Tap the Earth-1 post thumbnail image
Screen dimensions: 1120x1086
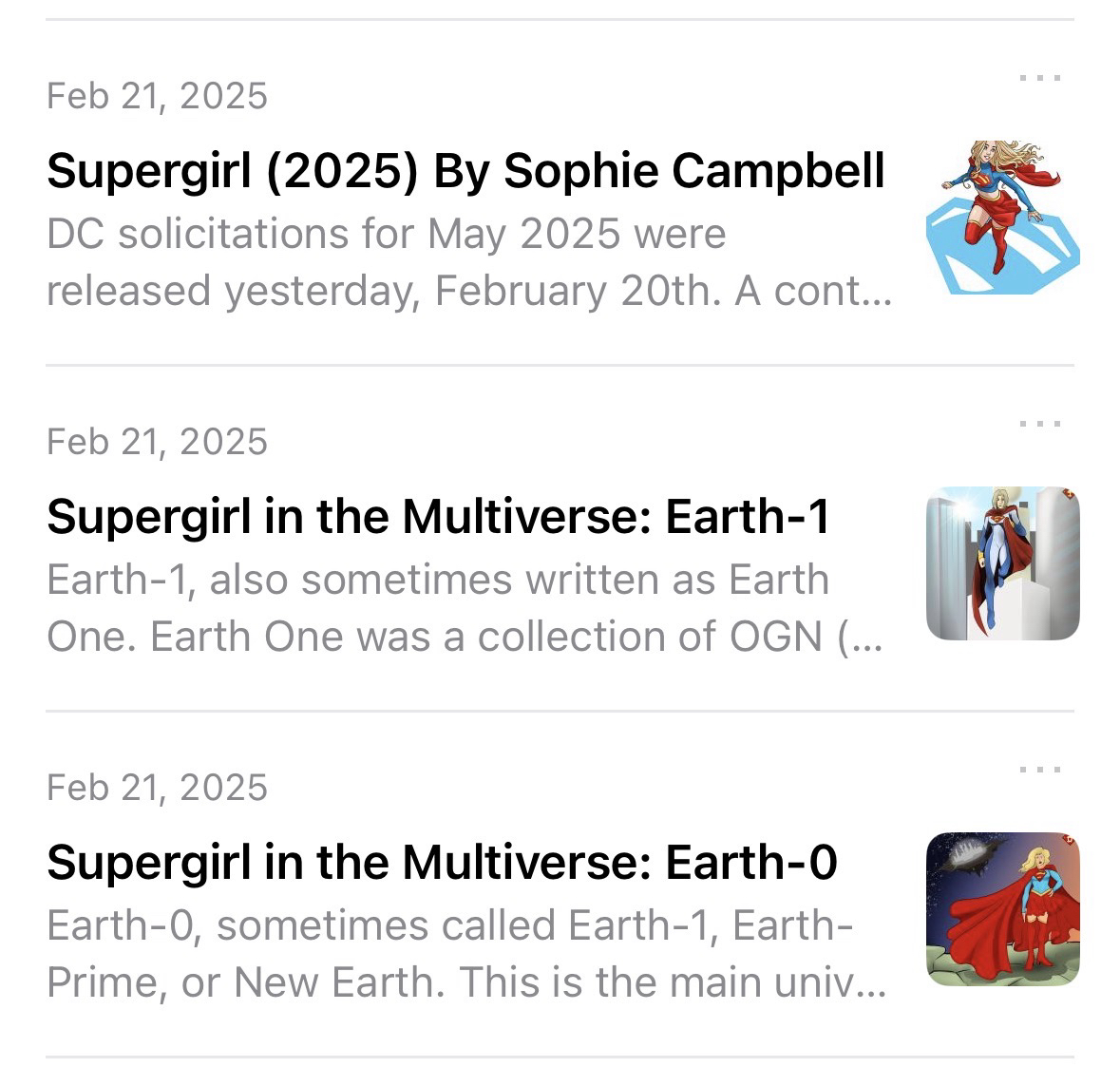[1002, 563]
